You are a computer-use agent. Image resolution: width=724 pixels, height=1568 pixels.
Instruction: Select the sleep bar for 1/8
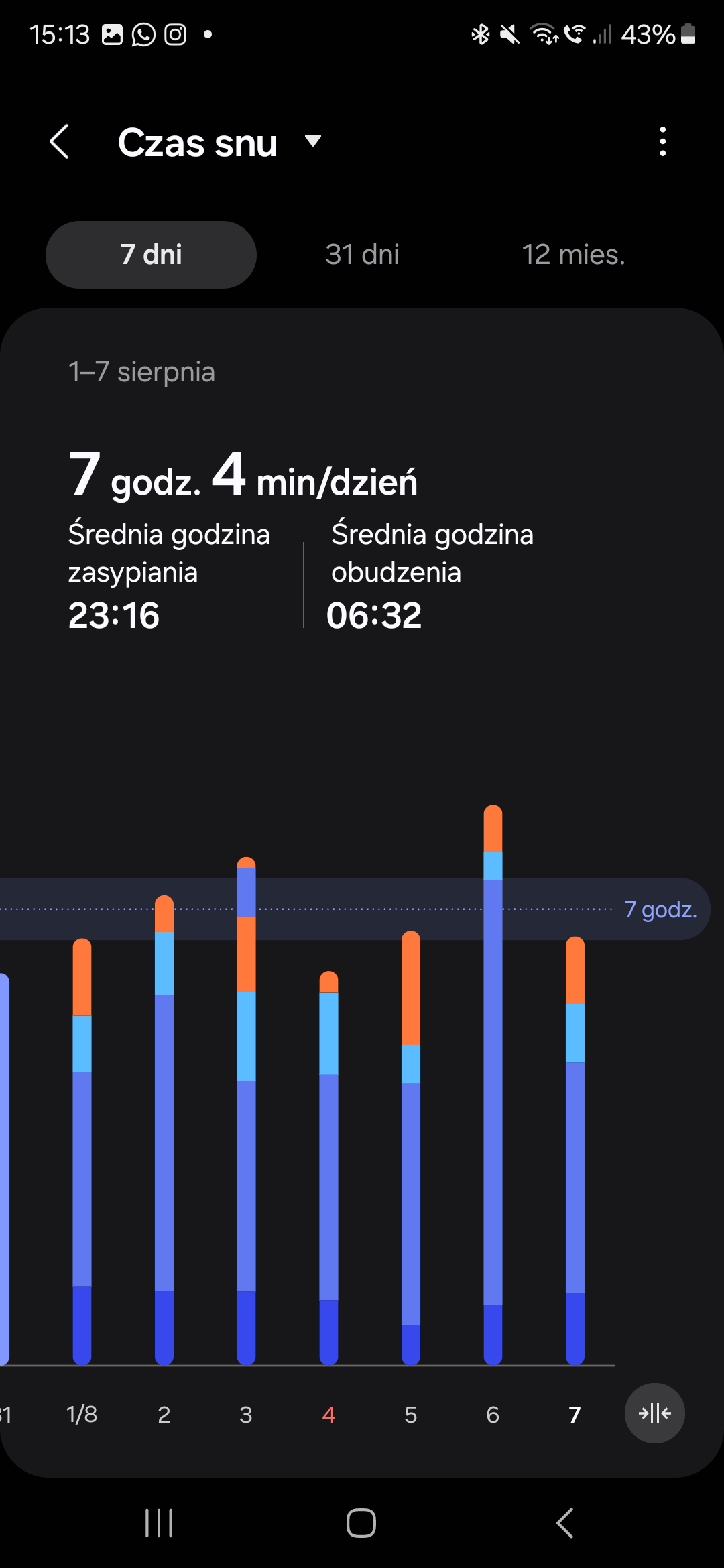82,1151
